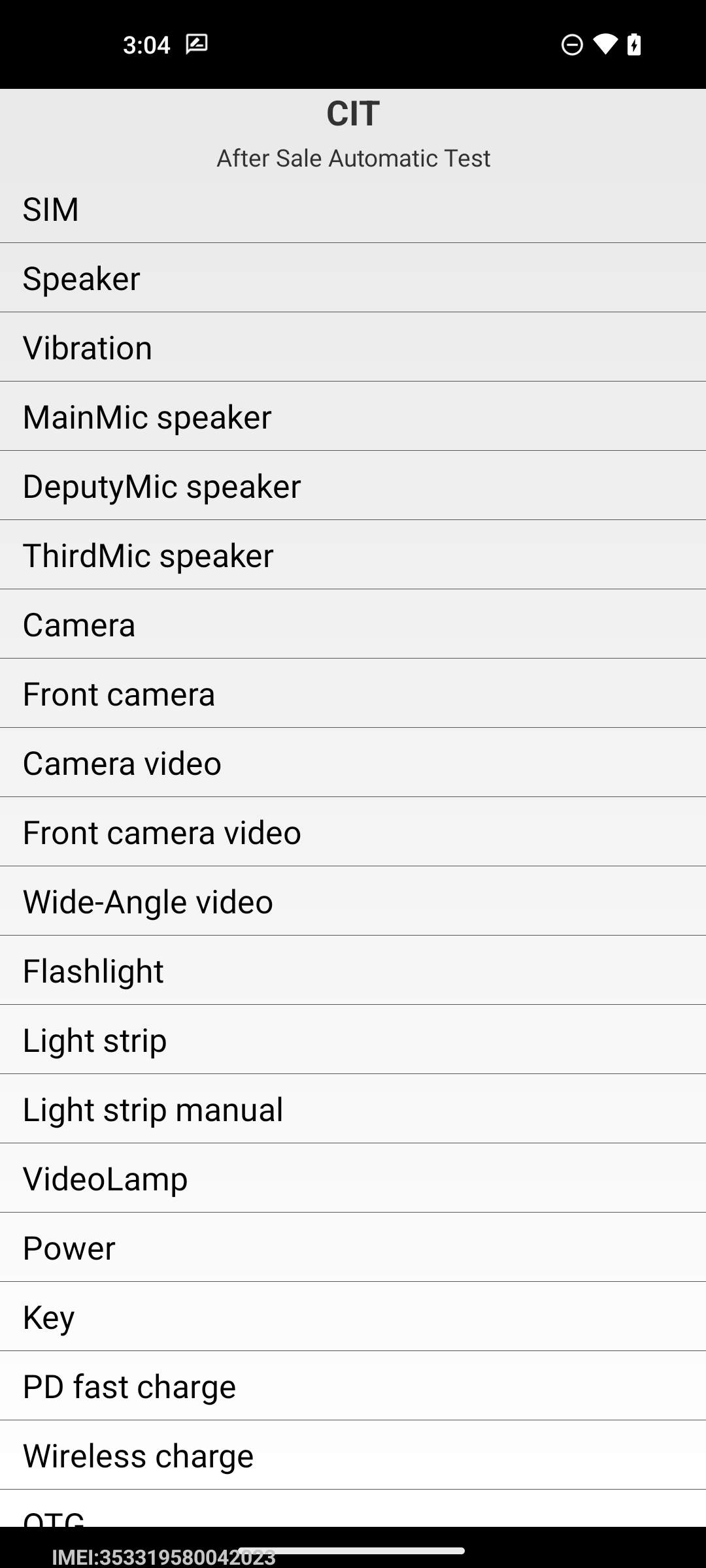Open Front camera video test
The image size is (706, 1568).
click(x=353, y=832)
